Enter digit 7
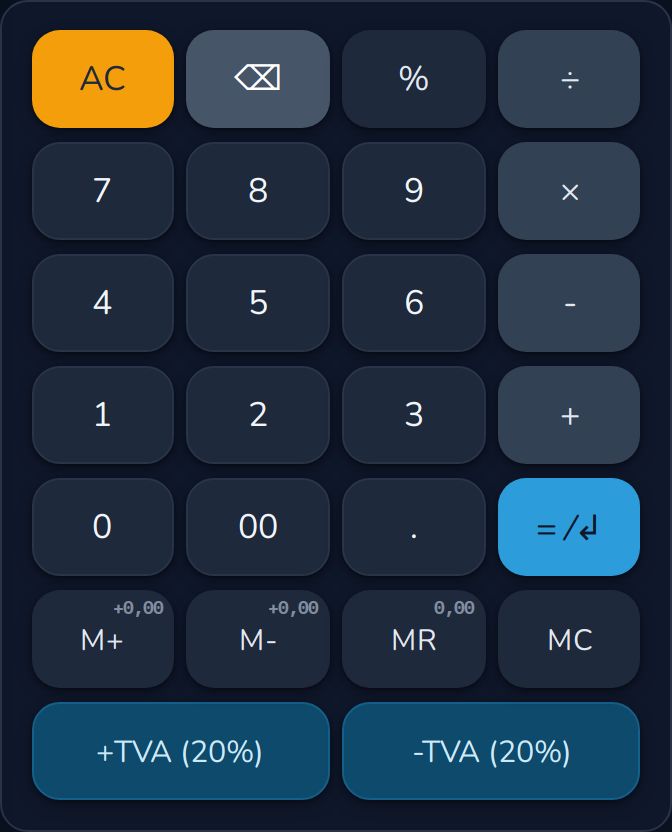 tap(103, 191)
